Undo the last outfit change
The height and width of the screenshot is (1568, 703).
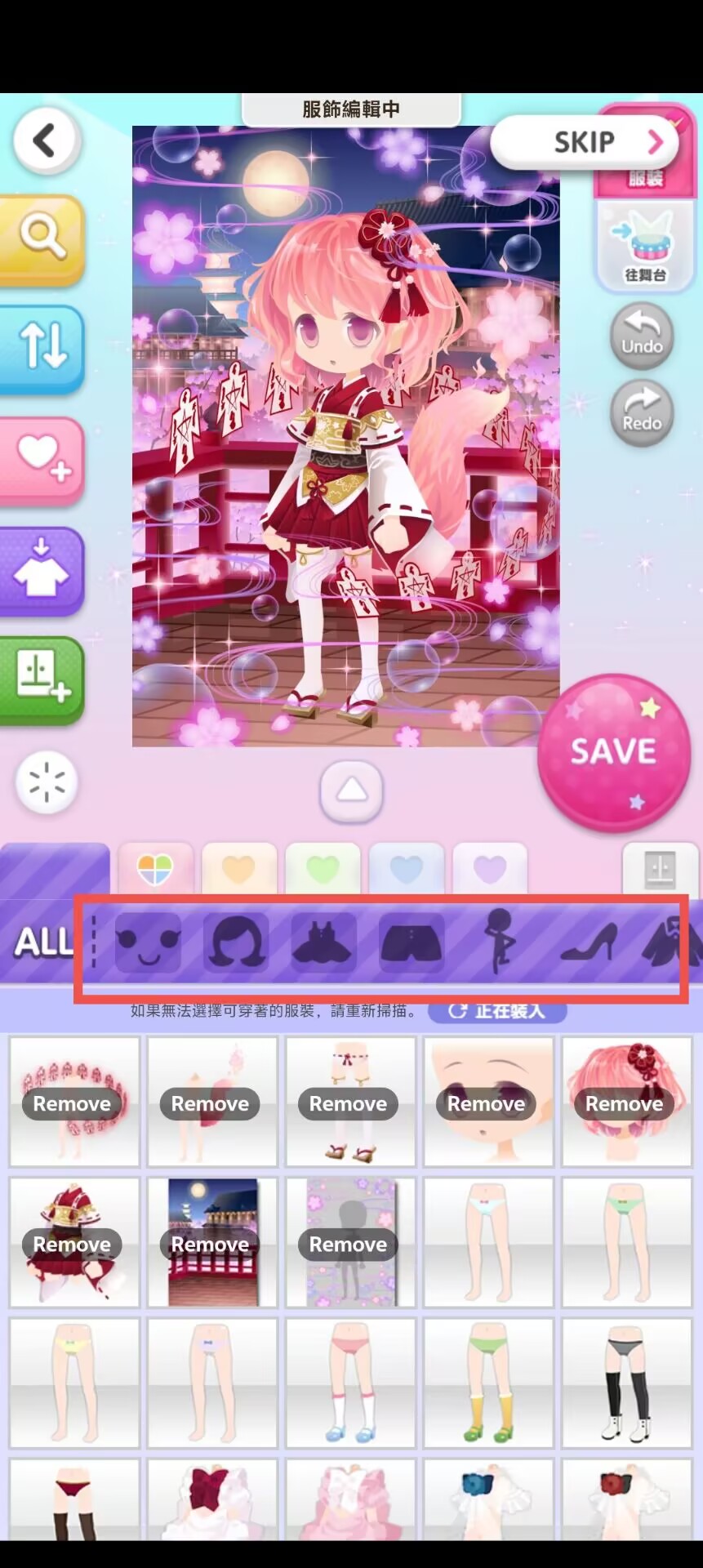[x=642, y=336]
